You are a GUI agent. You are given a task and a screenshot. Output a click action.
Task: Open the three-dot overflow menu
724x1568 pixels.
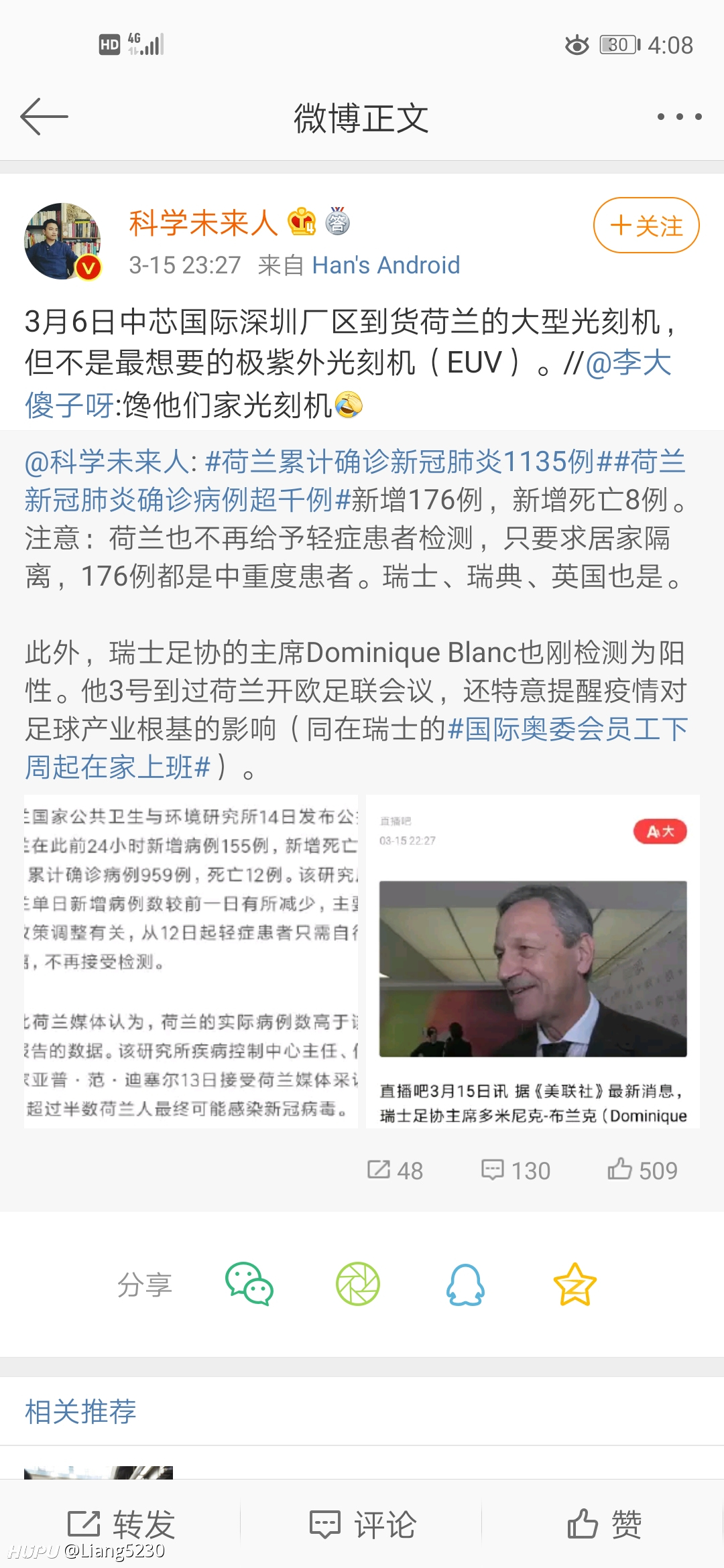coord(679,117)
